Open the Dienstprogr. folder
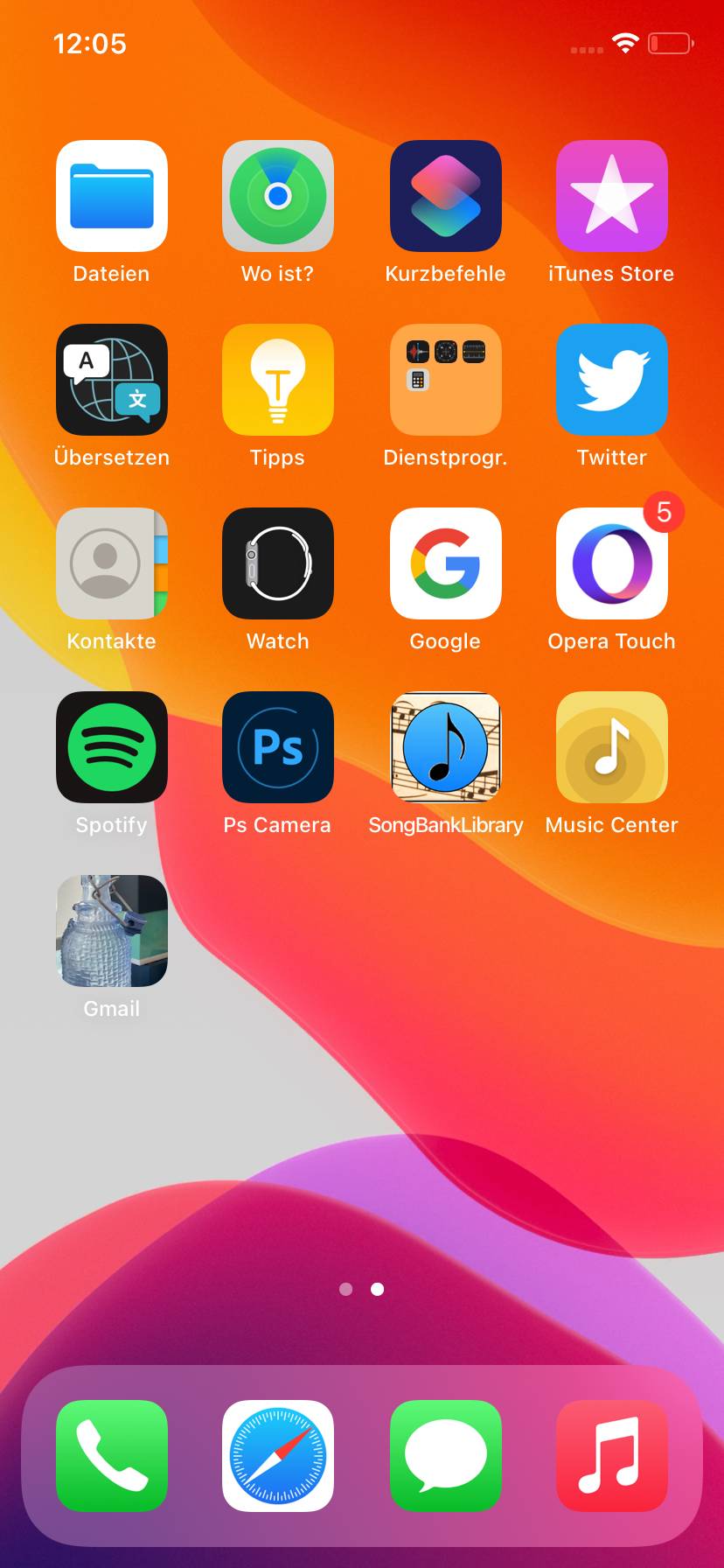The image size is (724, 1568). pos(445,380)
